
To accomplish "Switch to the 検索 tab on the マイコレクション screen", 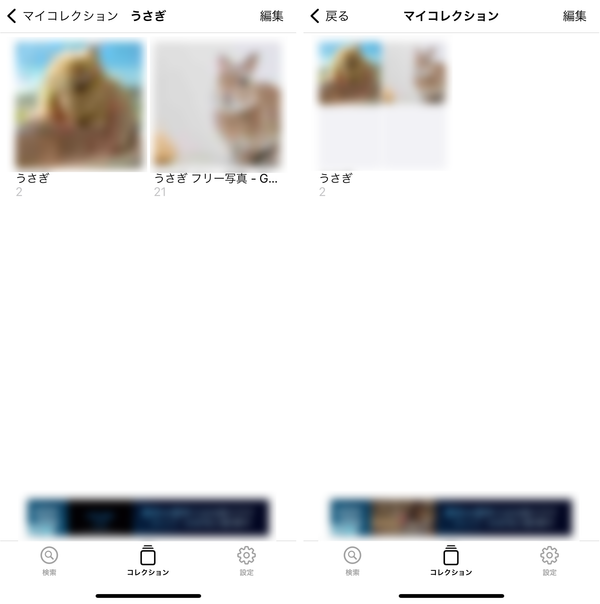I will [352, 561].
